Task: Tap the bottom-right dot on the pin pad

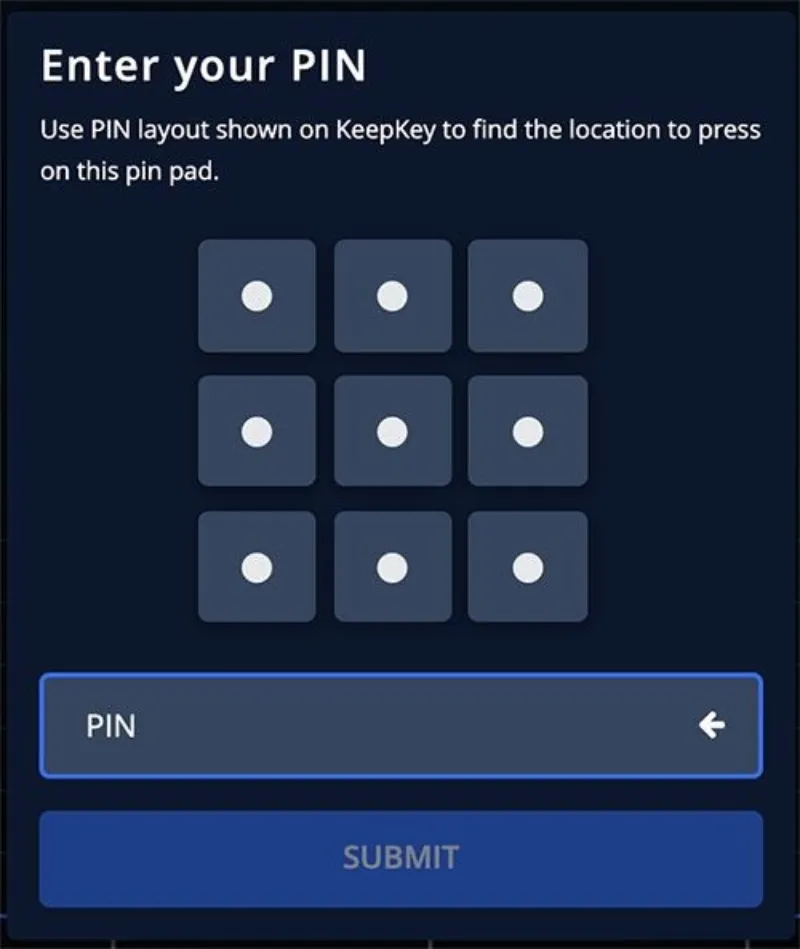Action: pyautogui.click(x=527, y=567)
